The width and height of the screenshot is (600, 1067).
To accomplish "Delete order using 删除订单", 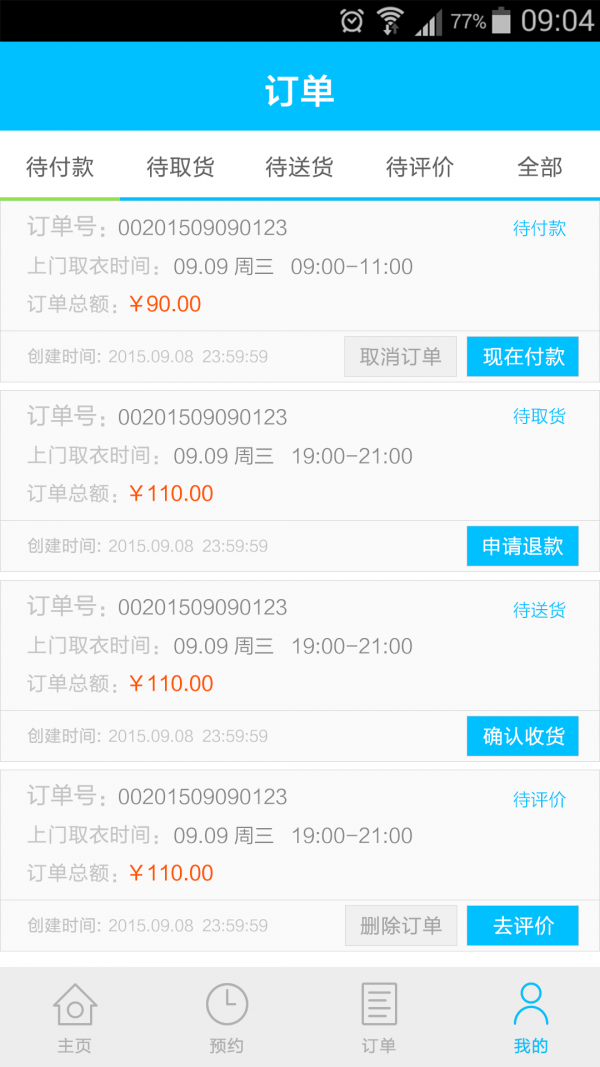I will 401,926.
